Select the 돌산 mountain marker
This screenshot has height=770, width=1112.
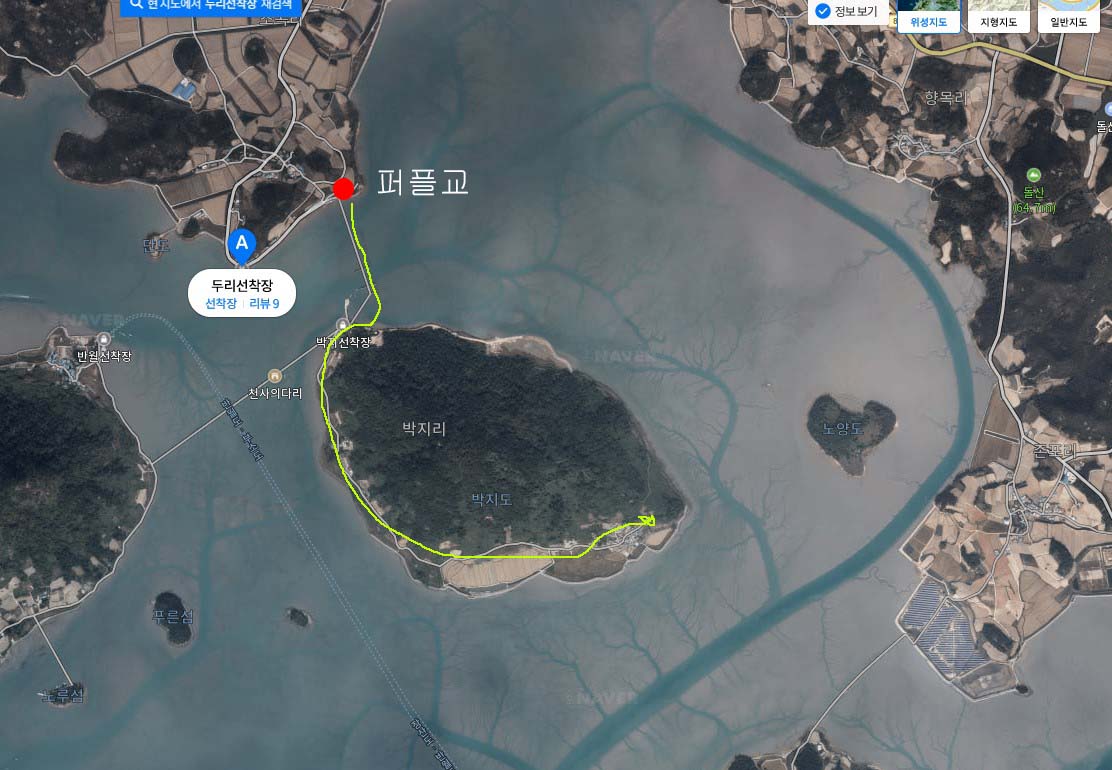click(x=1033, y=175)
